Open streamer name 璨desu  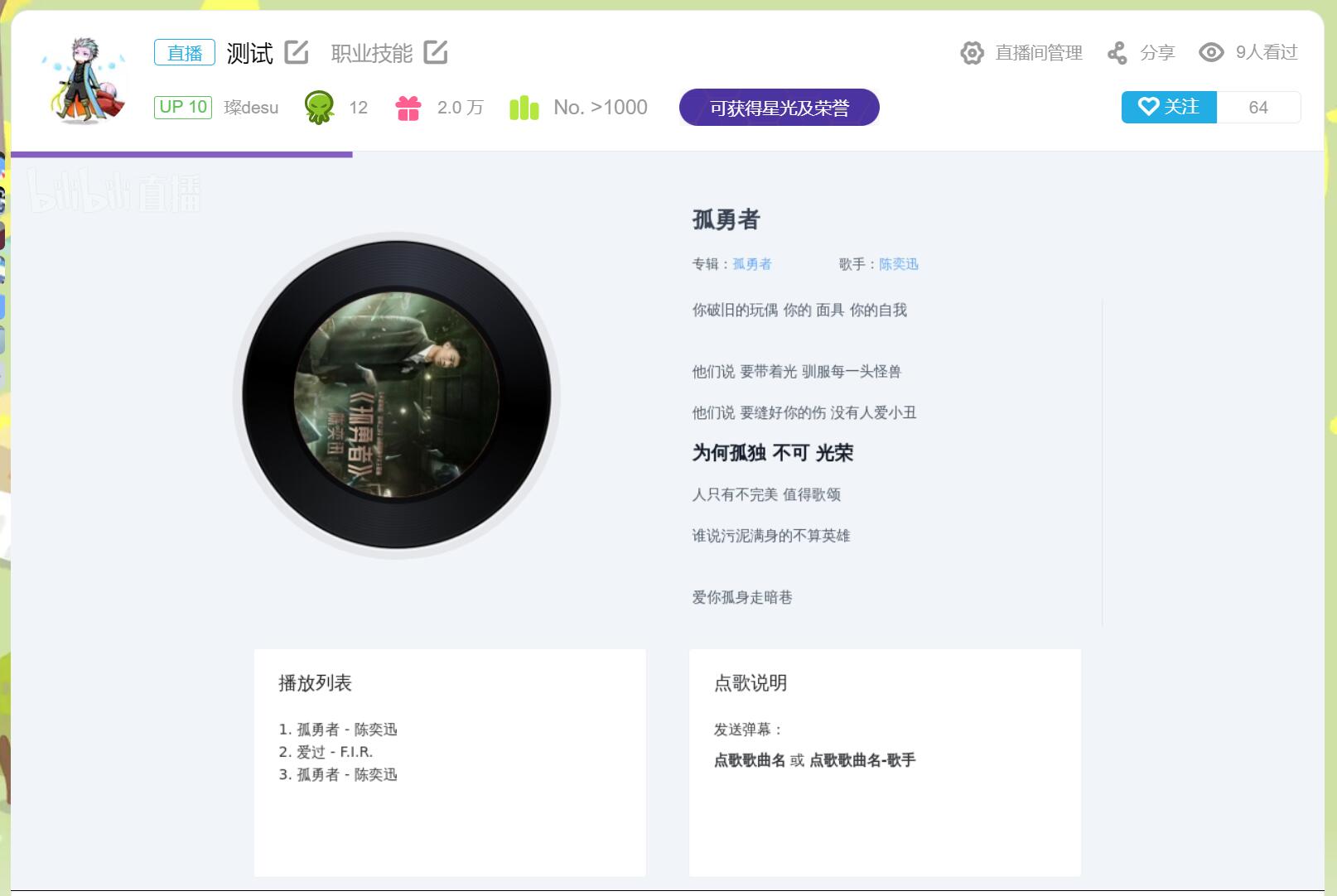[251, 108]
